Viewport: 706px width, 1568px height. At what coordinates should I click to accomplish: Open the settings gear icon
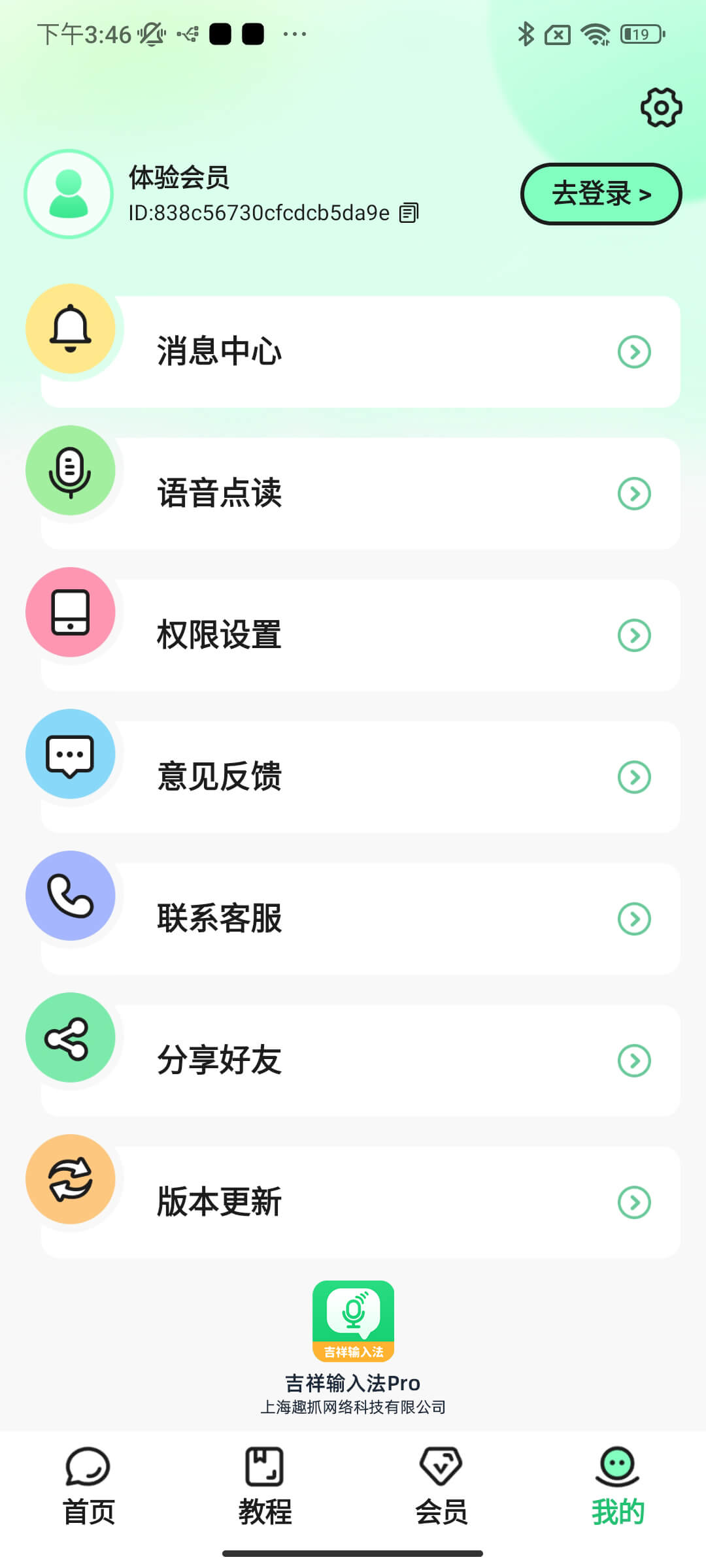[x=661, y=107]
